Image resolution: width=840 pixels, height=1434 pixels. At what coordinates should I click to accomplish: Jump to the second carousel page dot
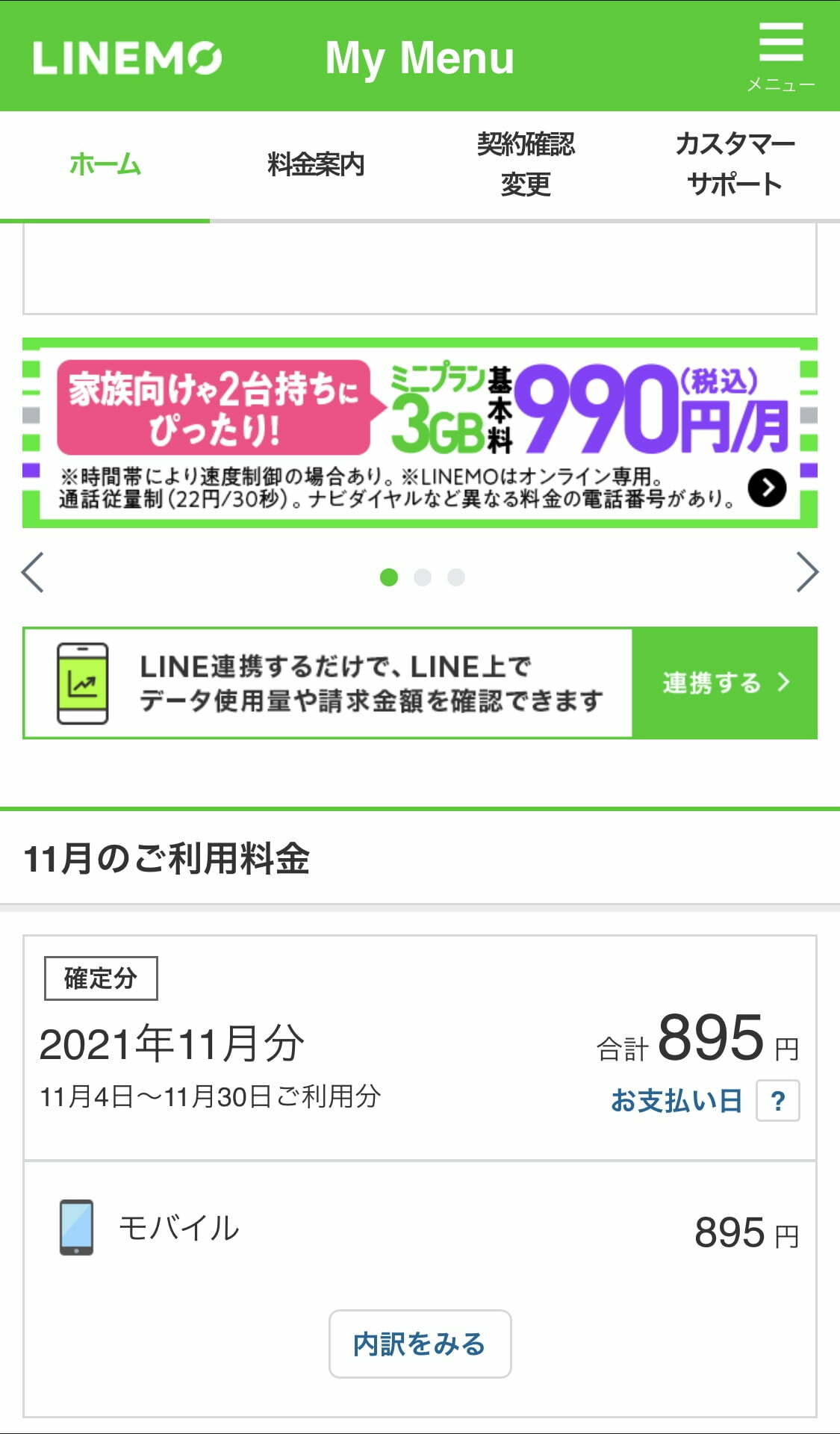(423, 577)
